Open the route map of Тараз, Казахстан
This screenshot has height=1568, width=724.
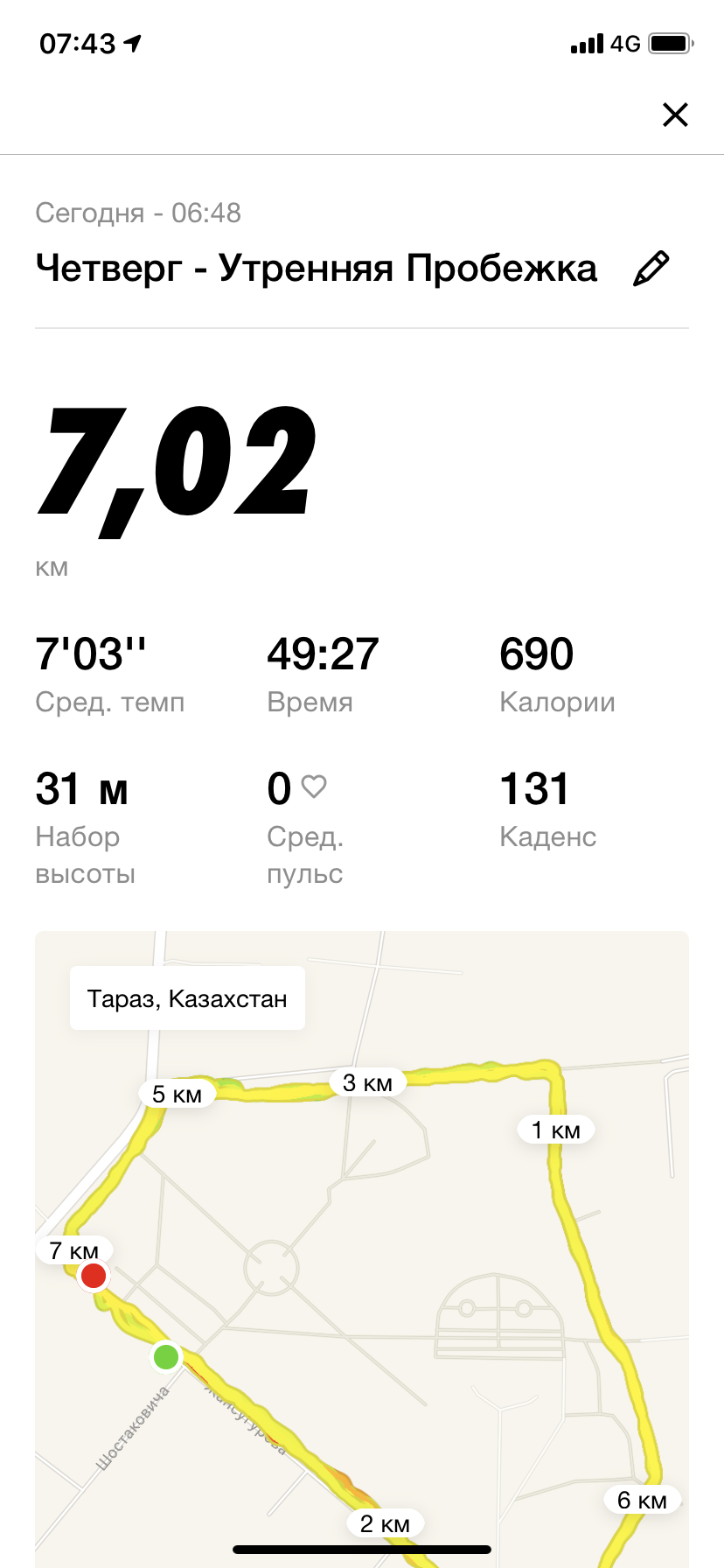[x=362, y=1242]
